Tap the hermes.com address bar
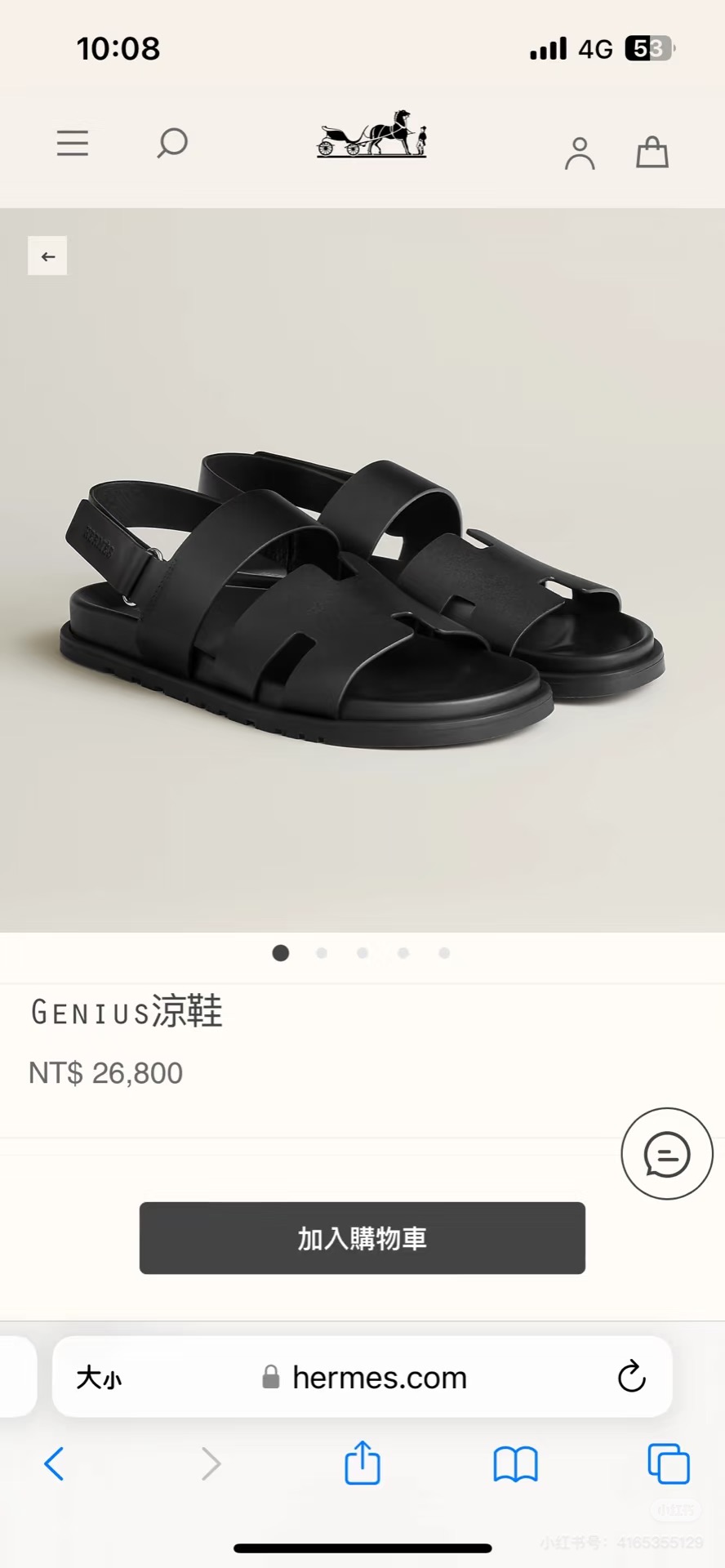Image resolution: width=725 pixels, height=1568 pixels. (380, 1378)
